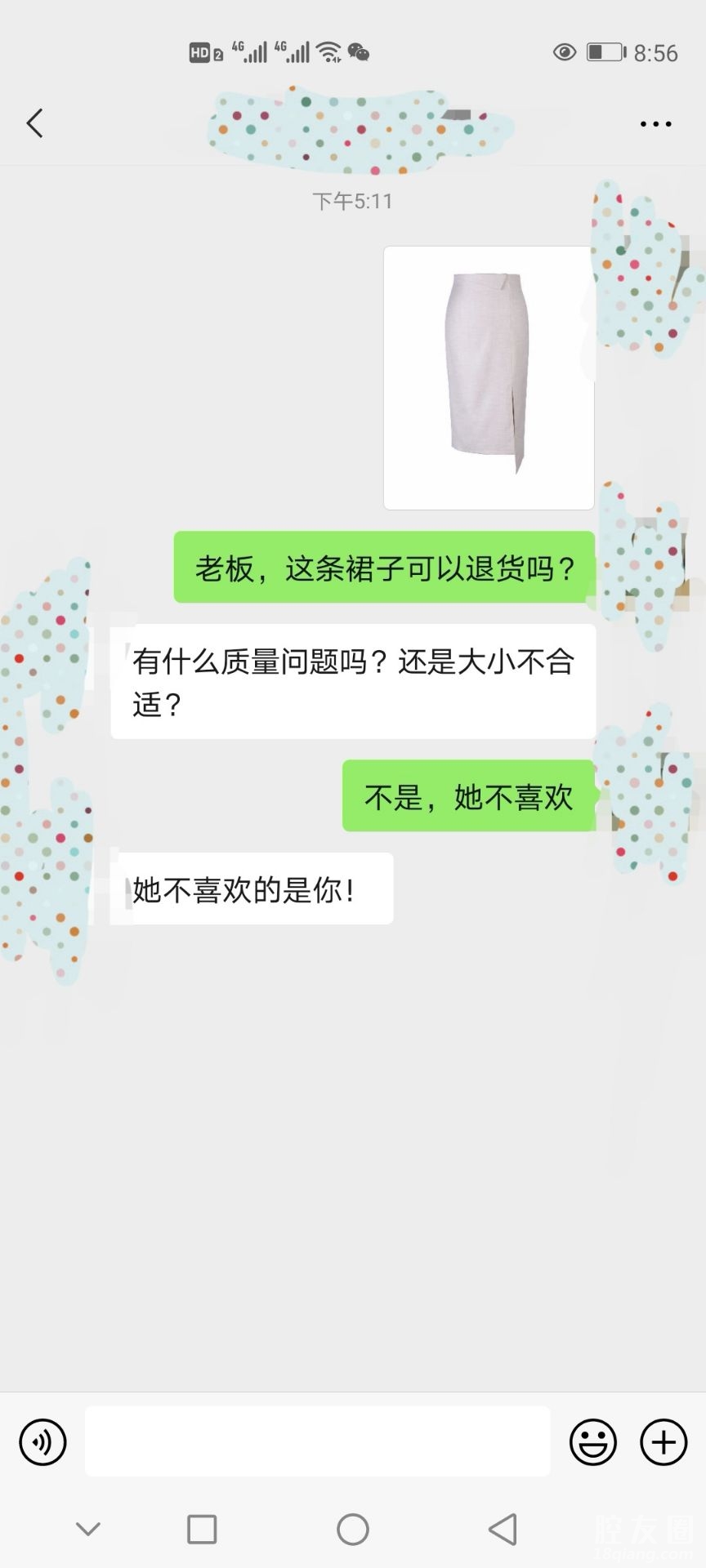The image size is (706, 1568).
Task: Focus the message text field
Action: tap(317, 1442)
